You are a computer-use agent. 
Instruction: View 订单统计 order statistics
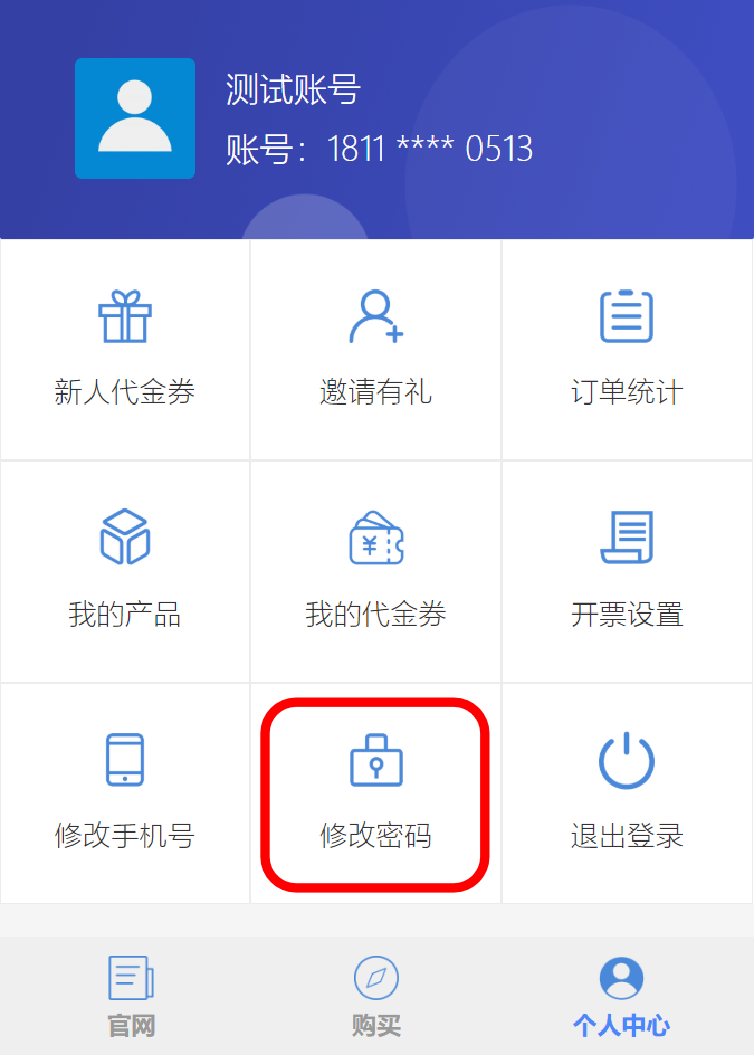627,348
